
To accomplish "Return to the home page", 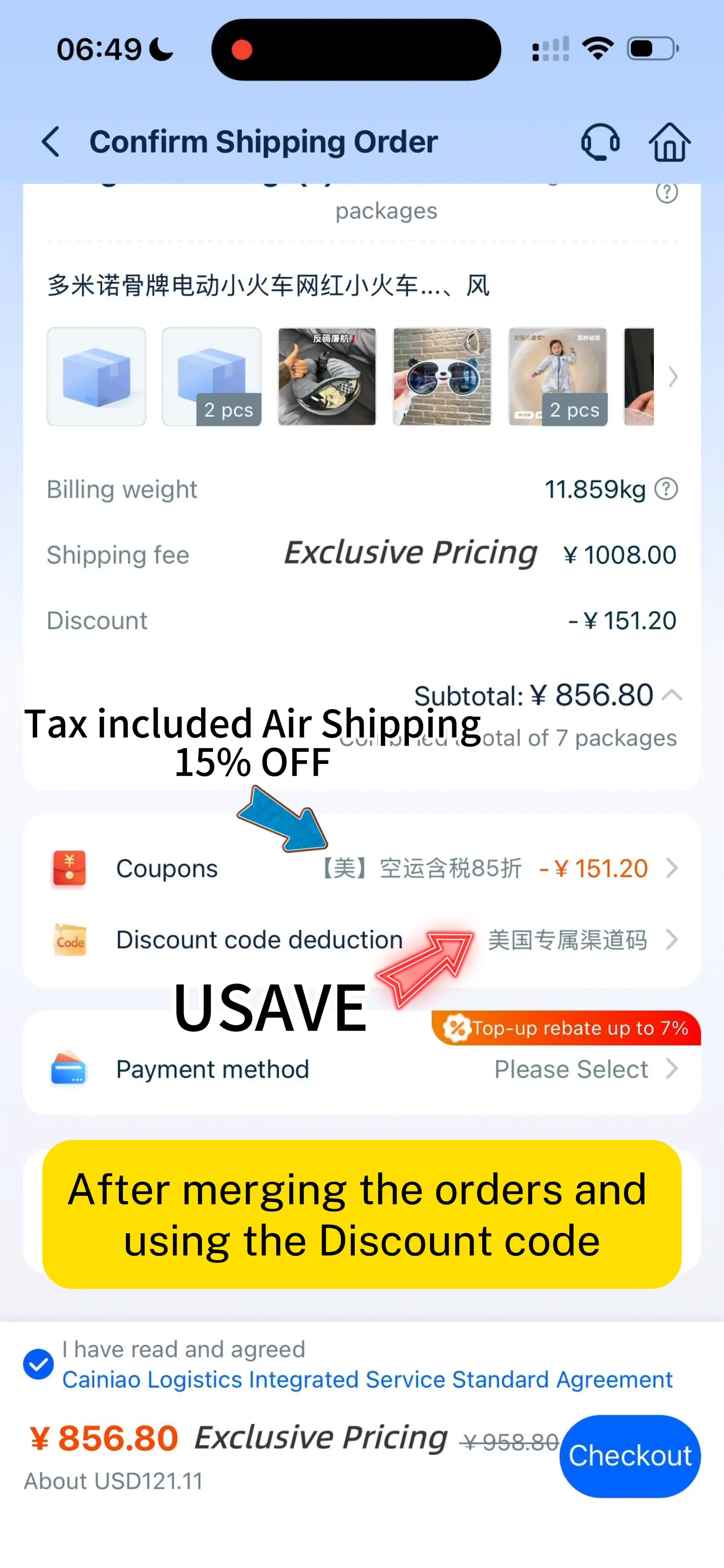I will coord(669,142).
